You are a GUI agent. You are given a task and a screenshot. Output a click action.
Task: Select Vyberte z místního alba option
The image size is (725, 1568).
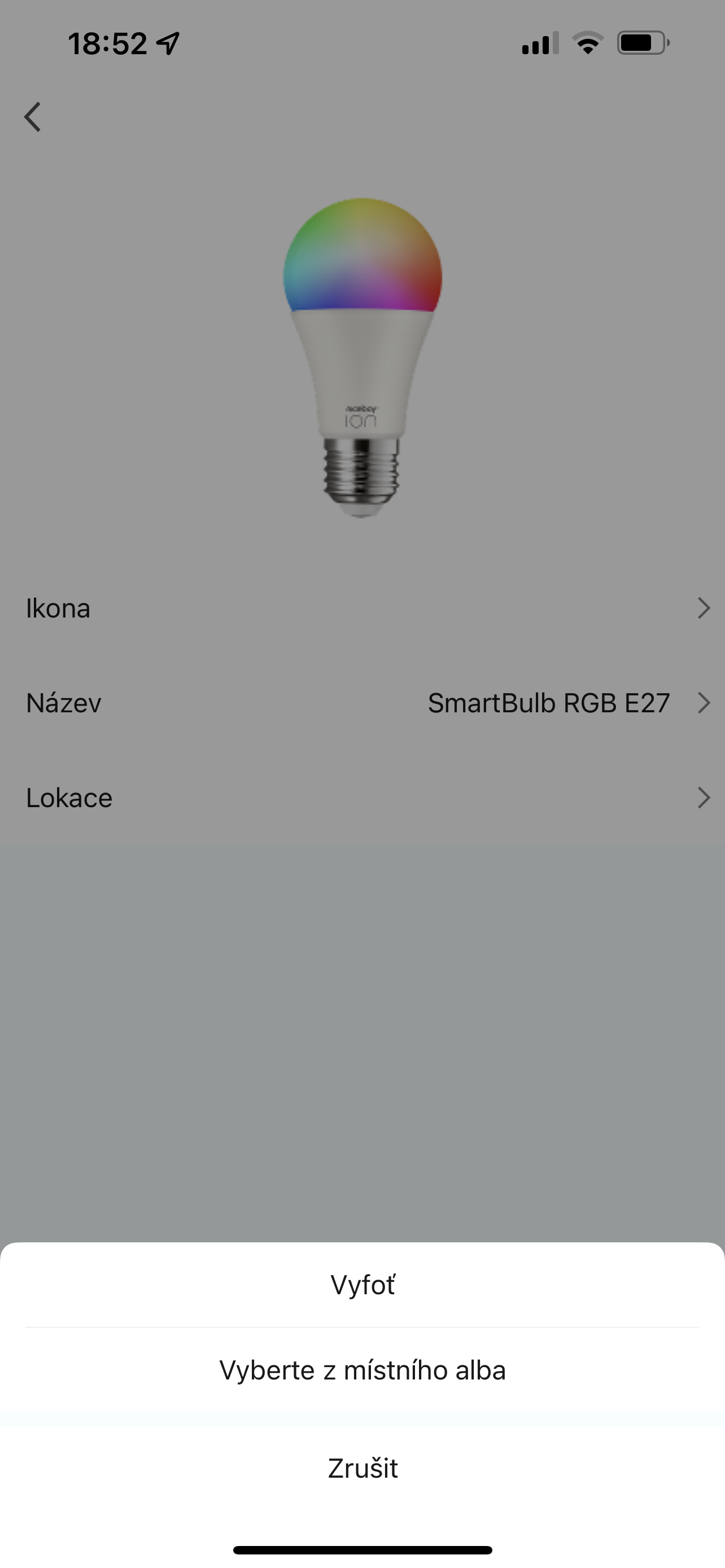(x=362, y=1370)
